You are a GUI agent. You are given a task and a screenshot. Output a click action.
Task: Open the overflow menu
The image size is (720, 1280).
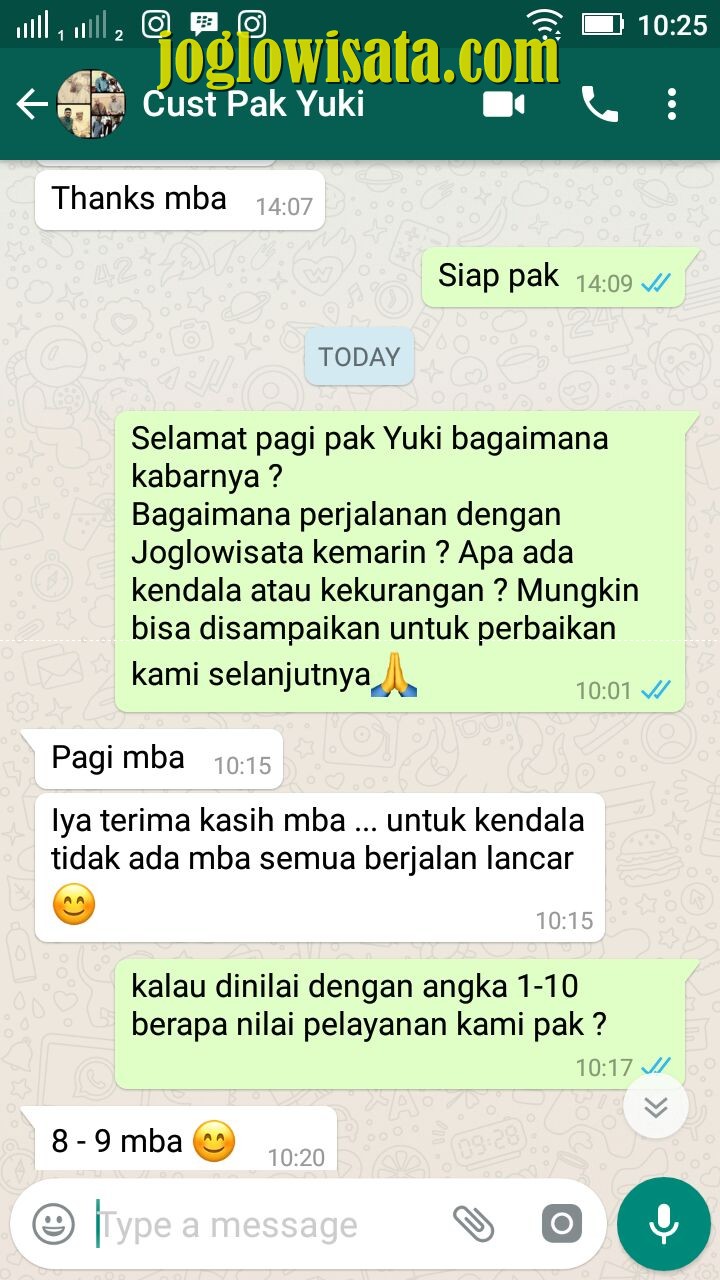[x=672, y=104]
